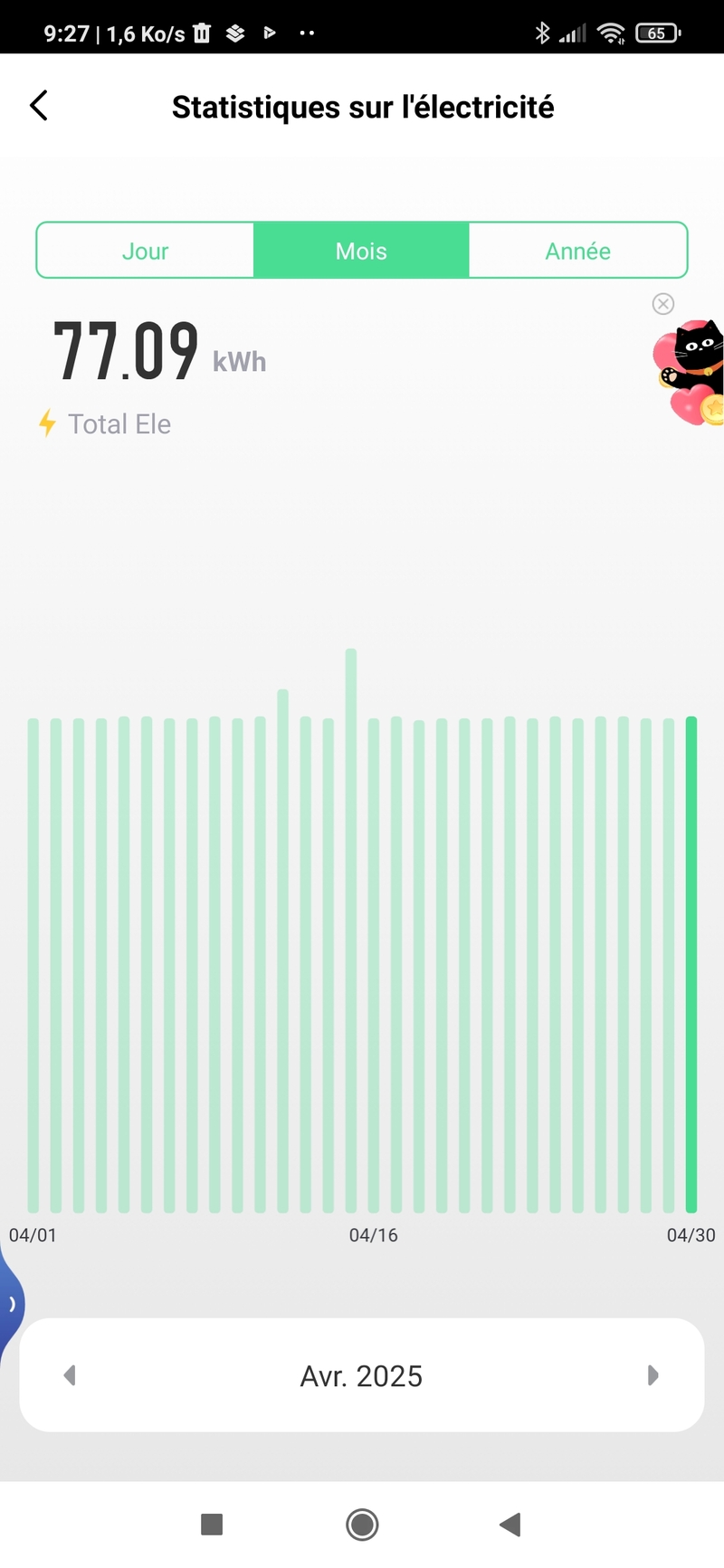
Task: Open the recent apps view
Action: point(212,1525)
